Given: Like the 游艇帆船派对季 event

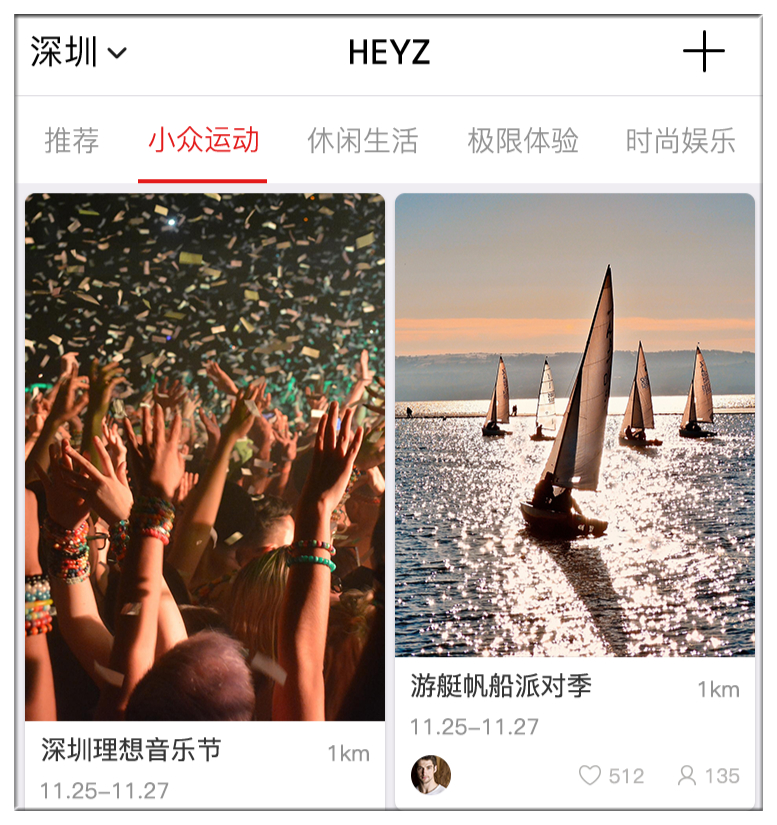Looking at the screenshot, I should pos(592,775).
